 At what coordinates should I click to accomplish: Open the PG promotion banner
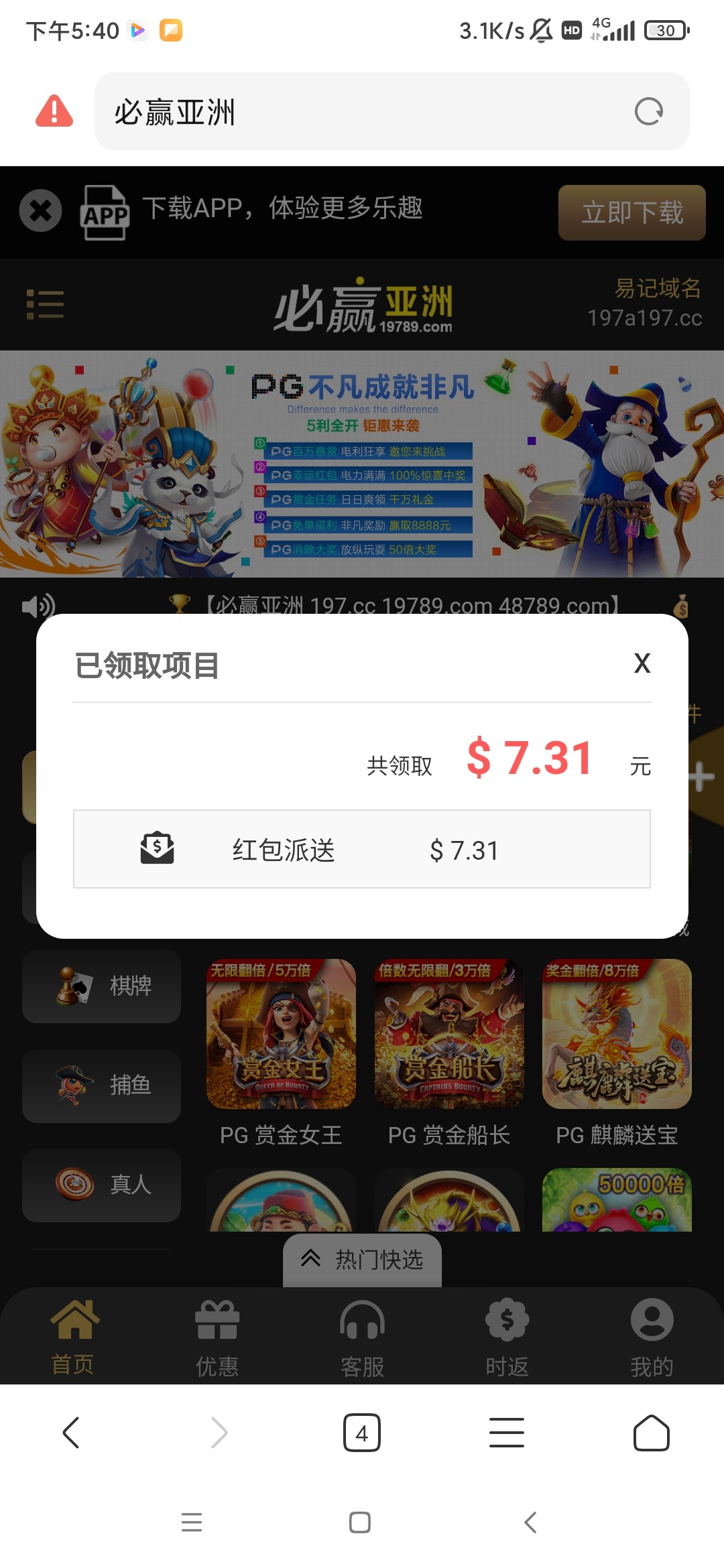362,464
